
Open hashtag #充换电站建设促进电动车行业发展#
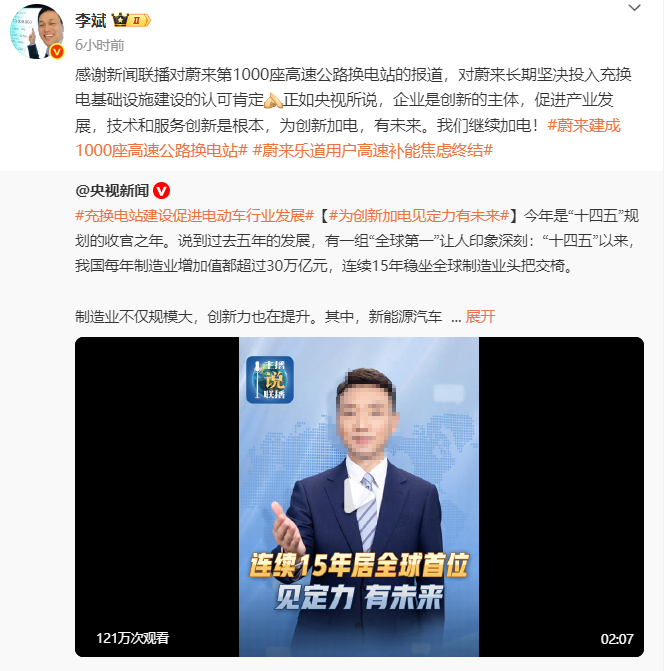195,215
